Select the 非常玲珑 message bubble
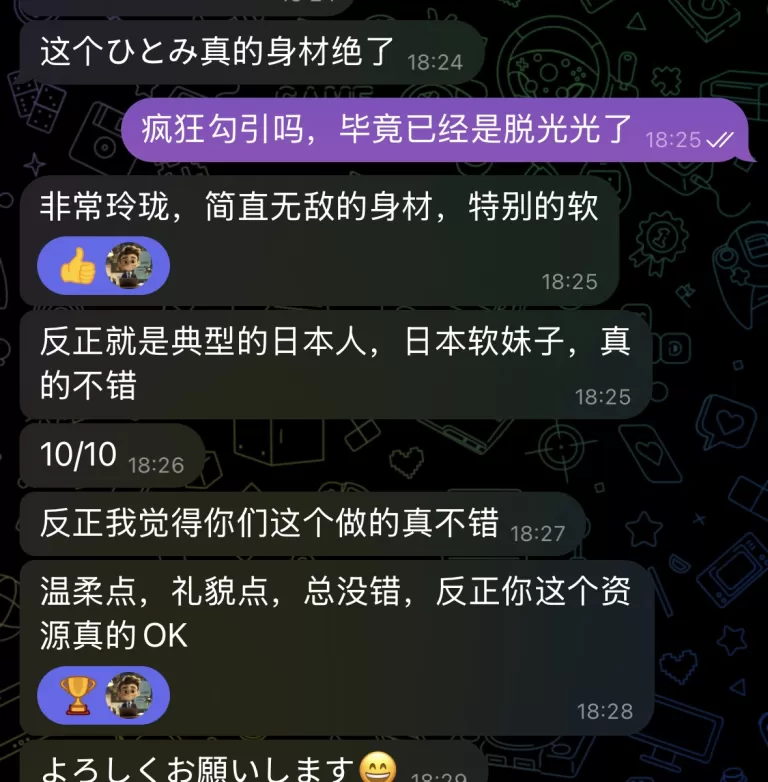 (x=330, y=208)
